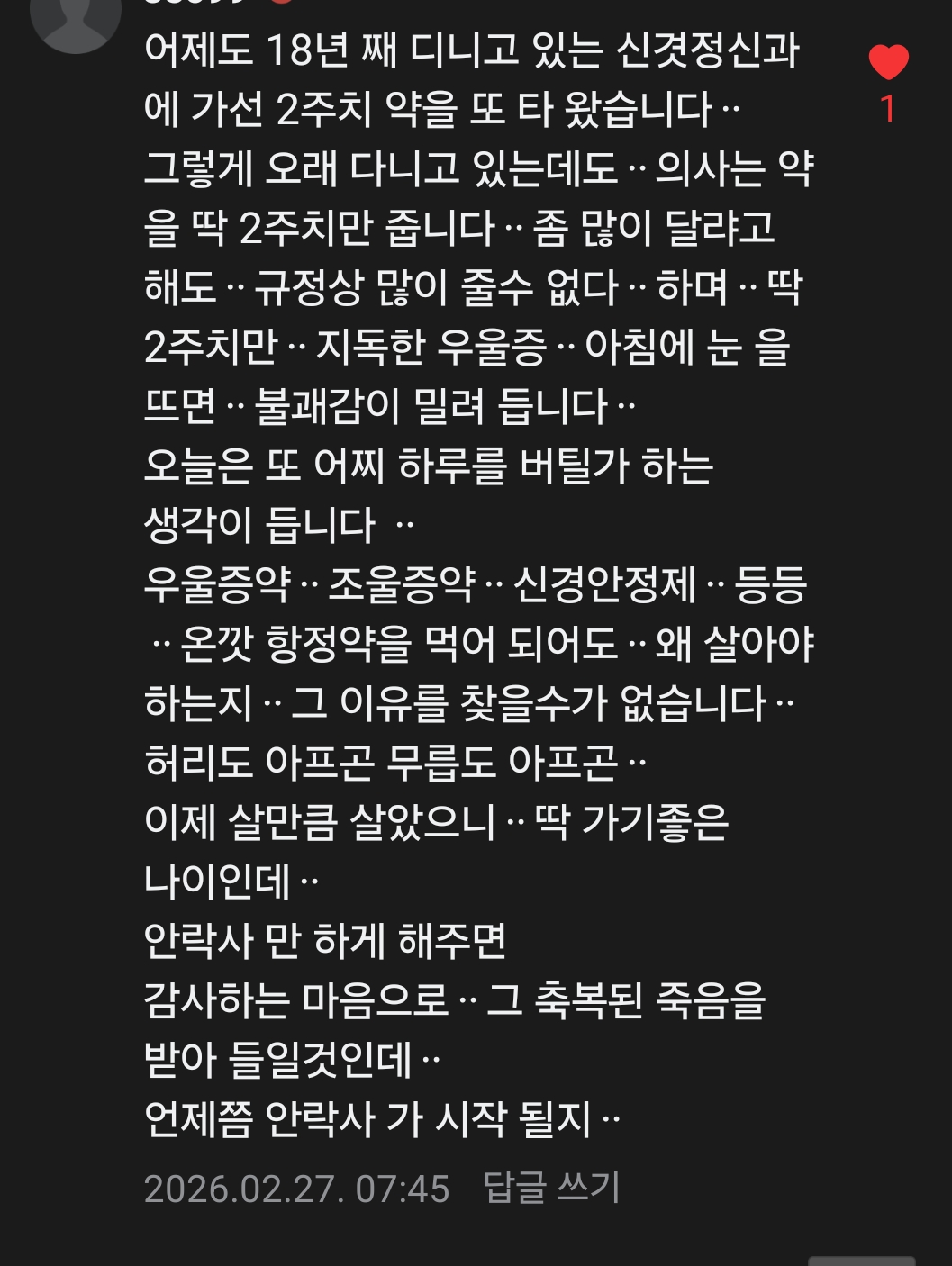
Task: Open the commenter's profile avatar
Action: (x=76, y=18)
